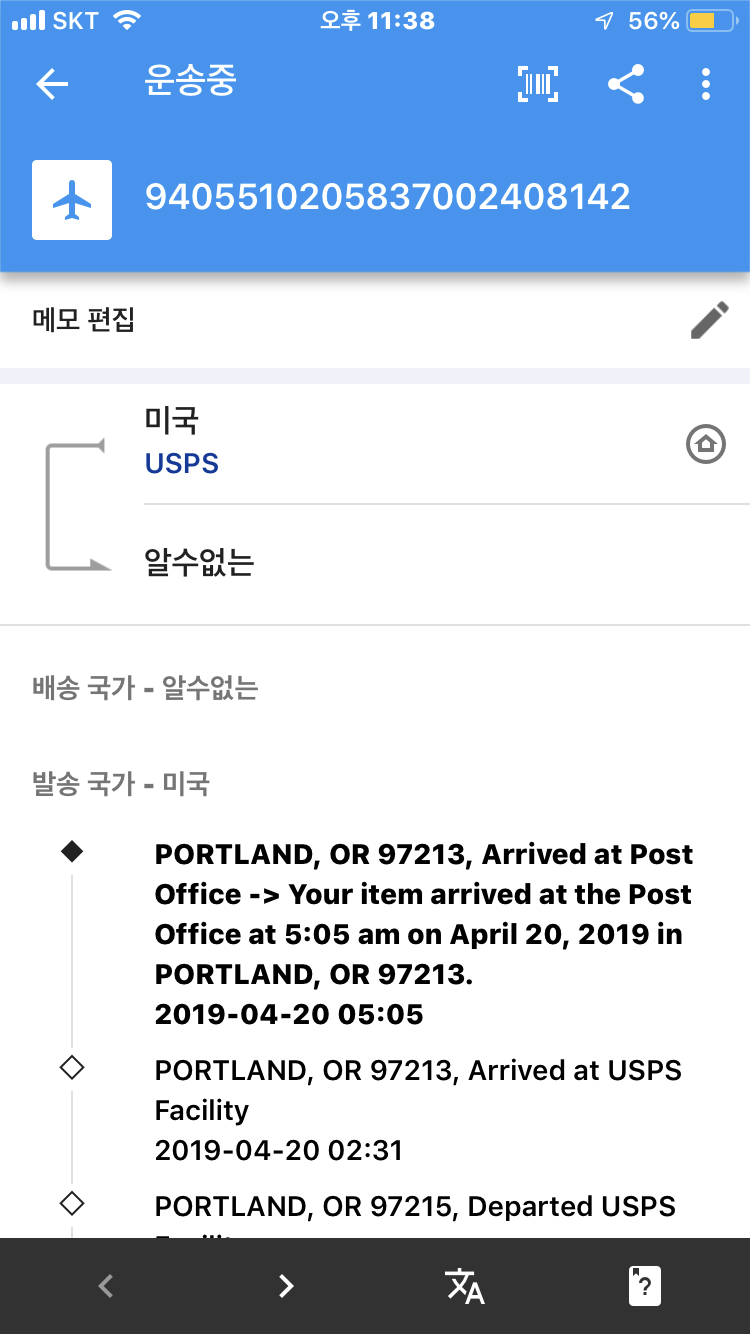750x1334 pixels.
Task: Go to the previous item in the bottom bar
Action: [x=105, y=1286]
